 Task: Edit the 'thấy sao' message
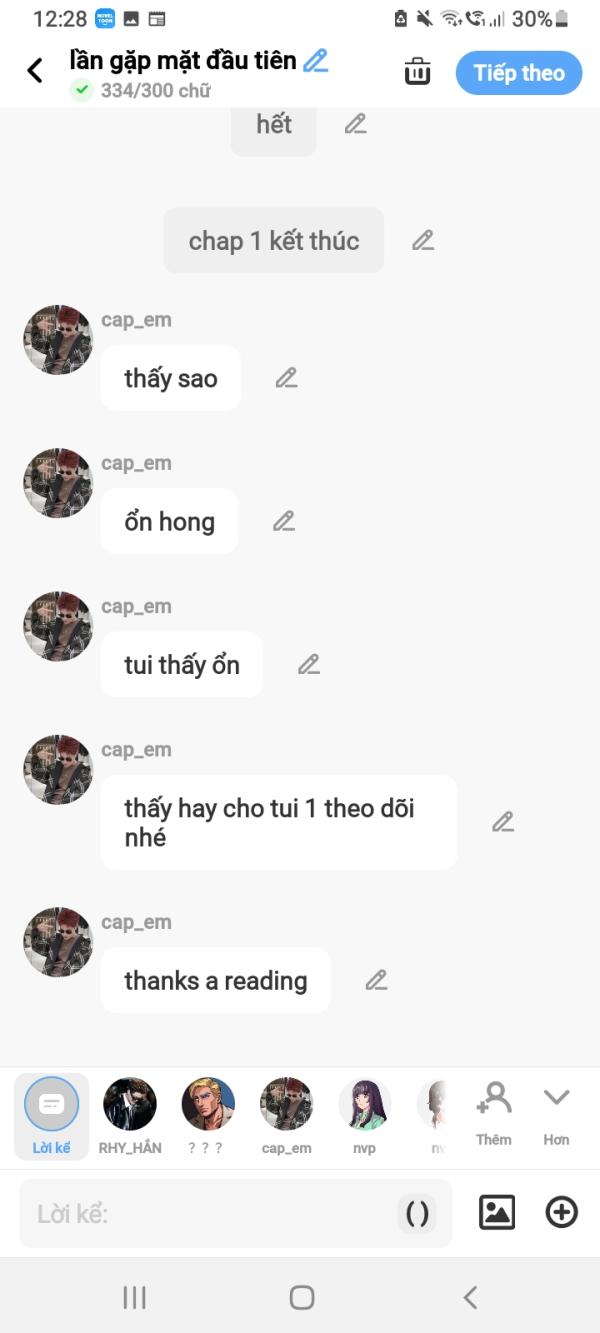(287, 378)
